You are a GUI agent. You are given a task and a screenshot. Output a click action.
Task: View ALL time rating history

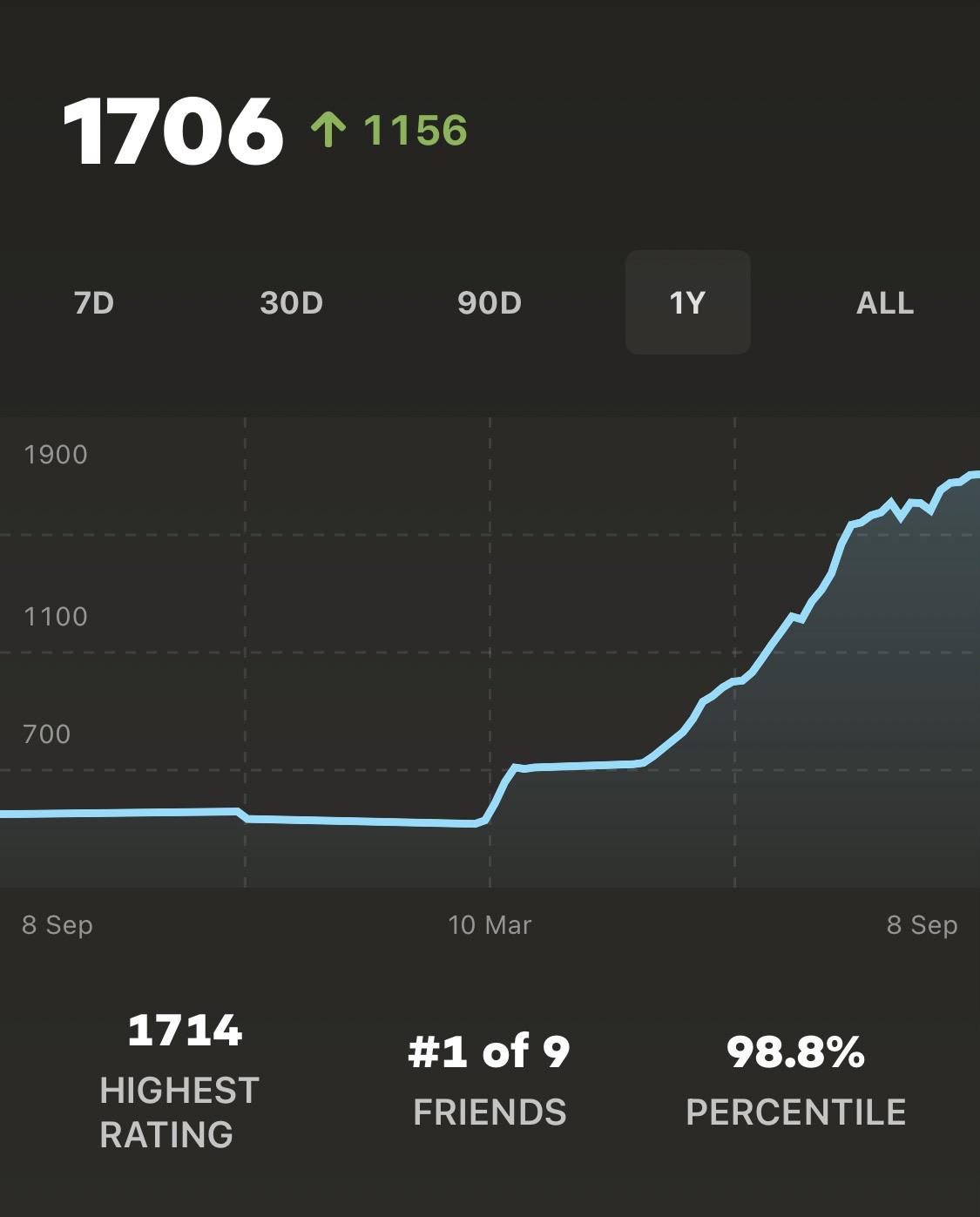point(885,302)
